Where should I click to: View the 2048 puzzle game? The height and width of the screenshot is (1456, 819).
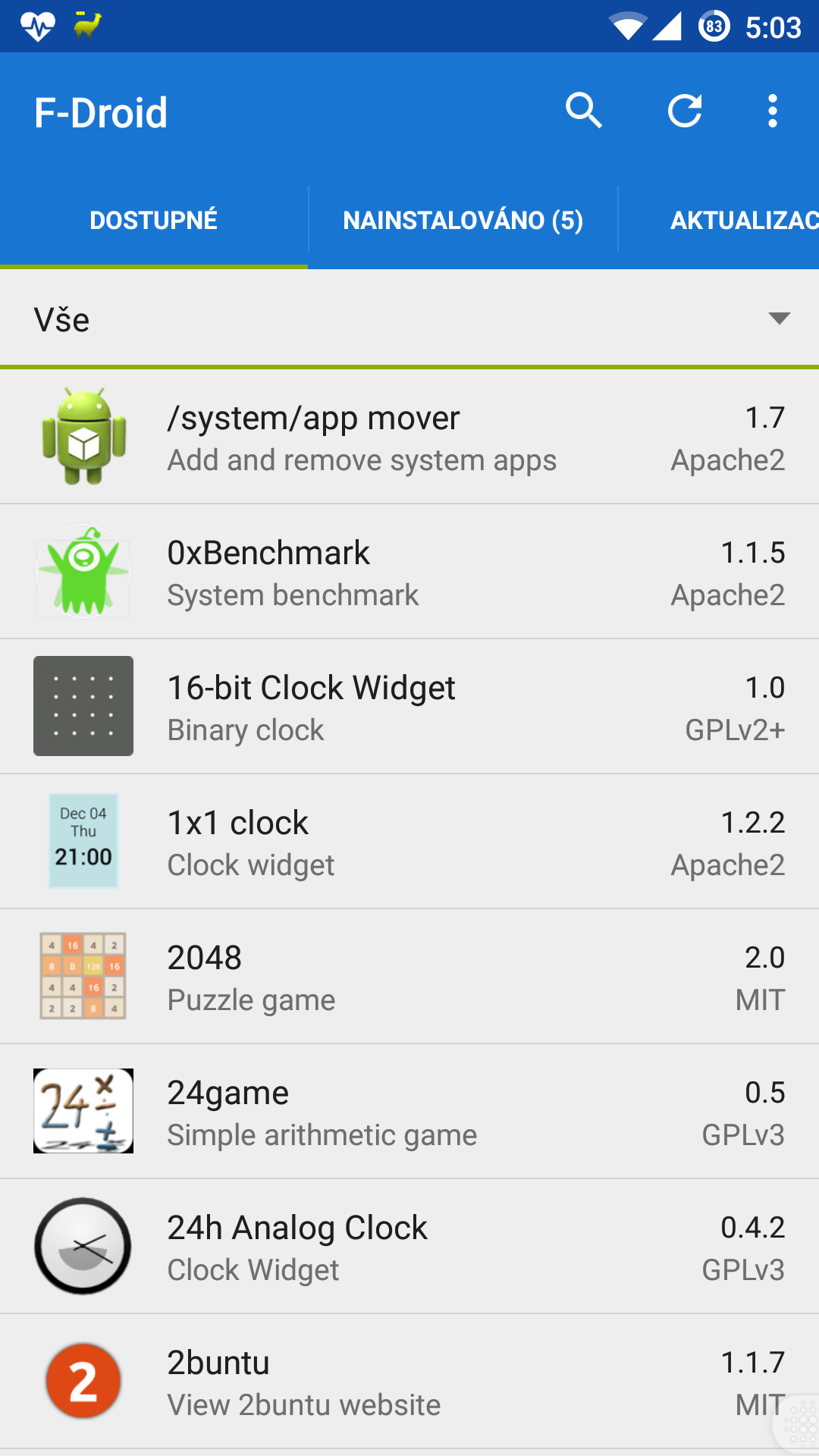point(409,977)
